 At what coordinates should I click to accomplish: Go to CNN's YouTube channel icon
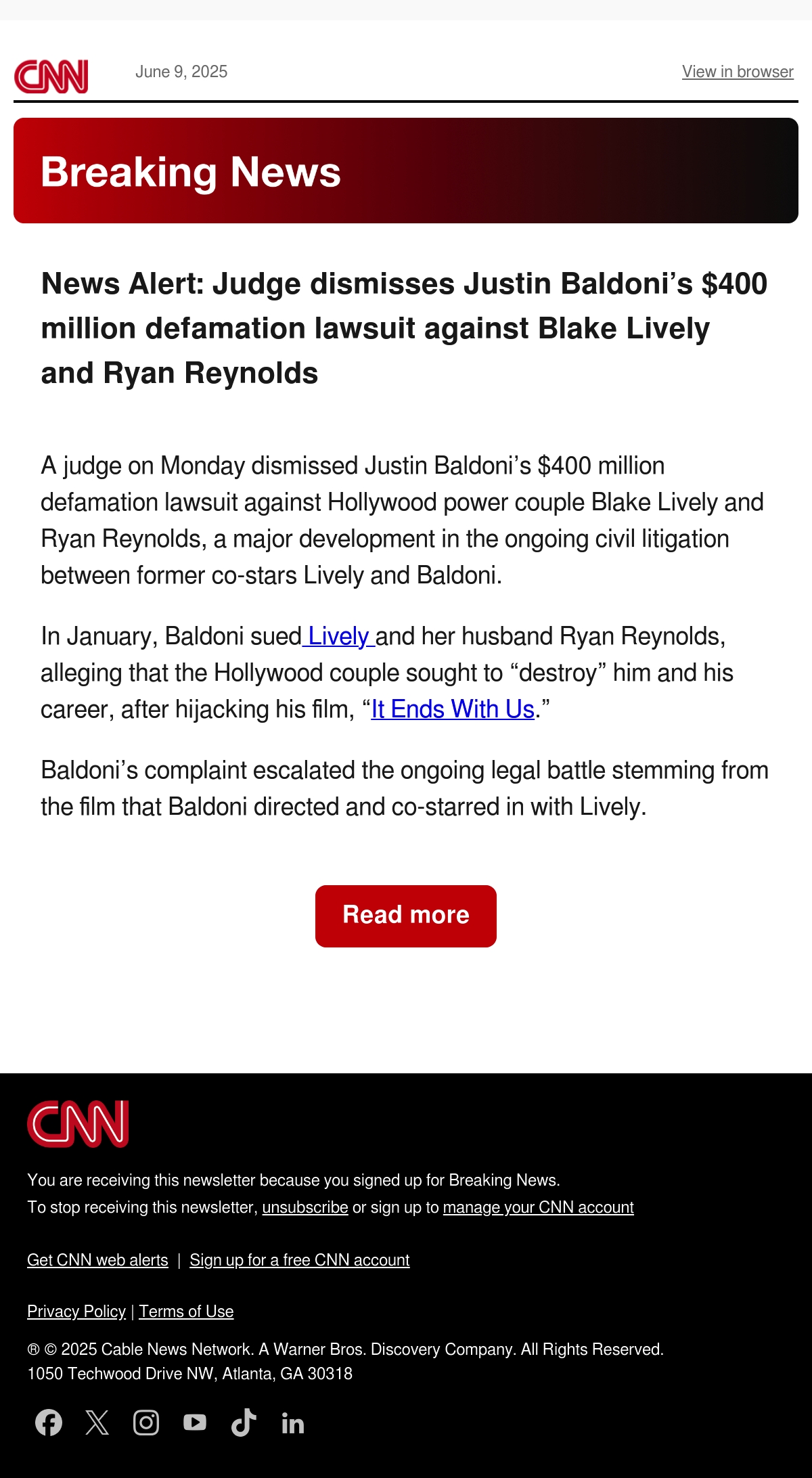[x=195, y=1423]
